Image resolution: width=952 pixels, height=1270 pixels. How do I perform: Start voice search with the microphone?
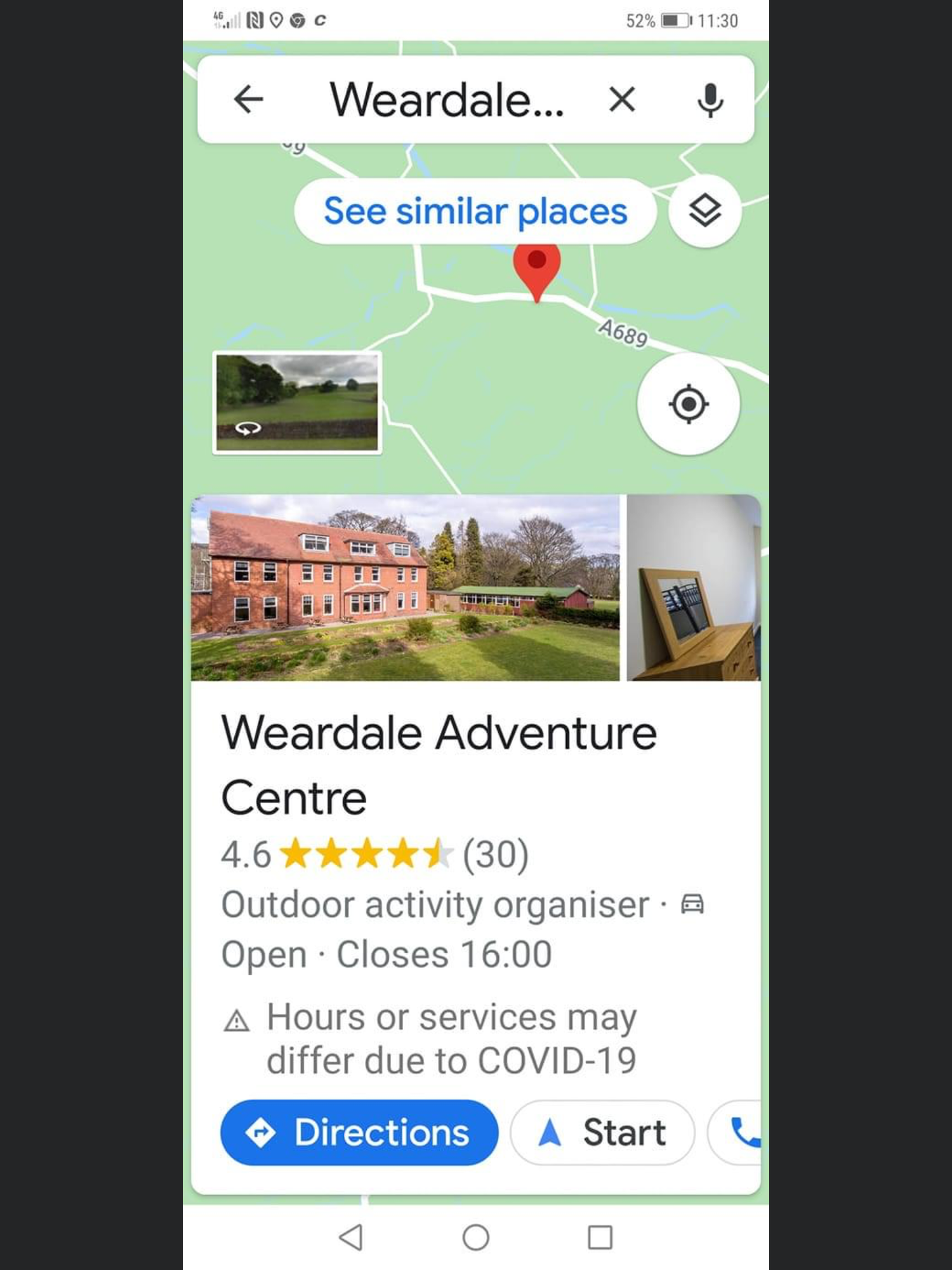point(710,100)
